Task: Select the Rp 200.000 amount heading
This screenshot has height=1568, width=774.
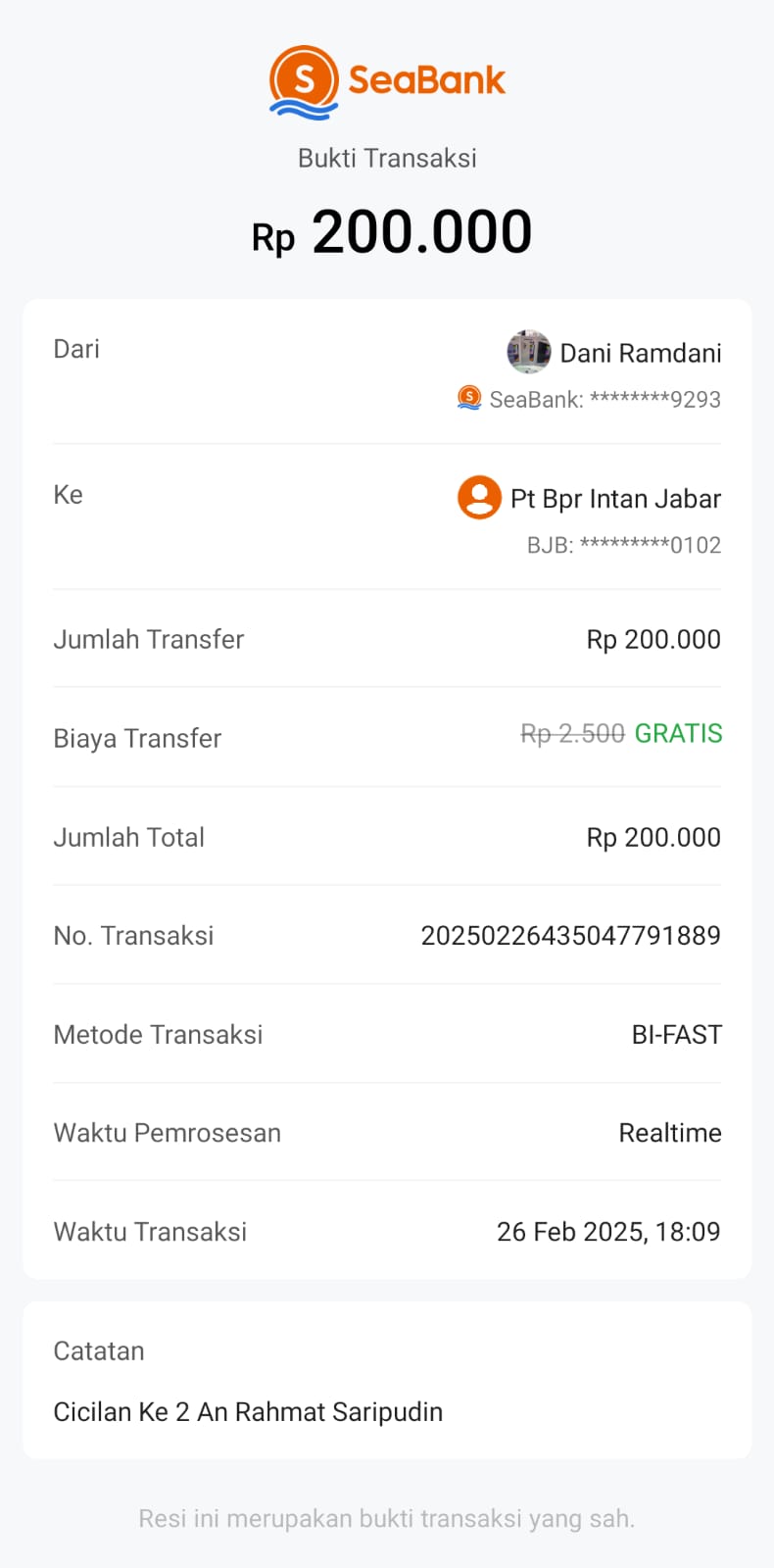Action: (388, 231)
